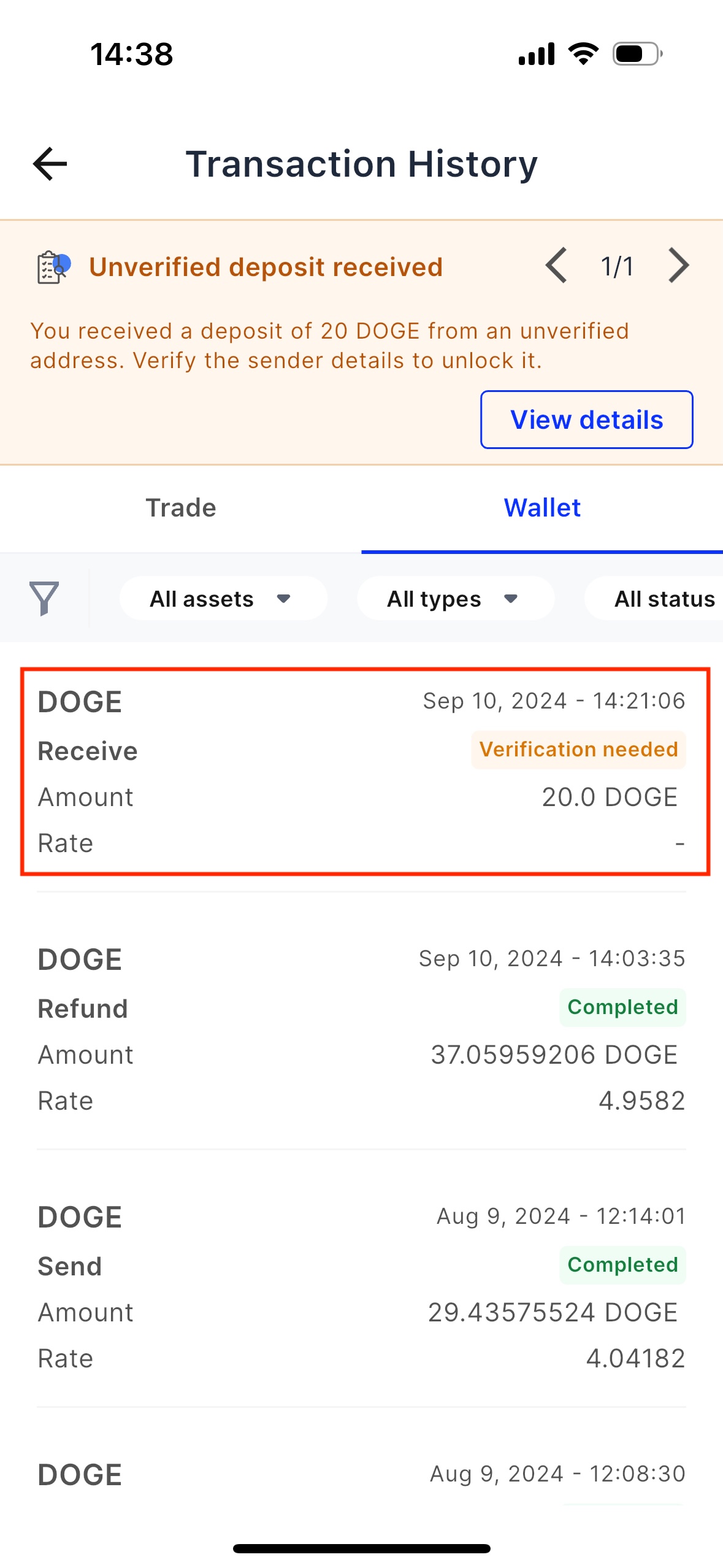This screenshot has width=723, height=1568.
Task: Open the DOGE Receive verification needed transaction
Action: click(x=365, y=771)
